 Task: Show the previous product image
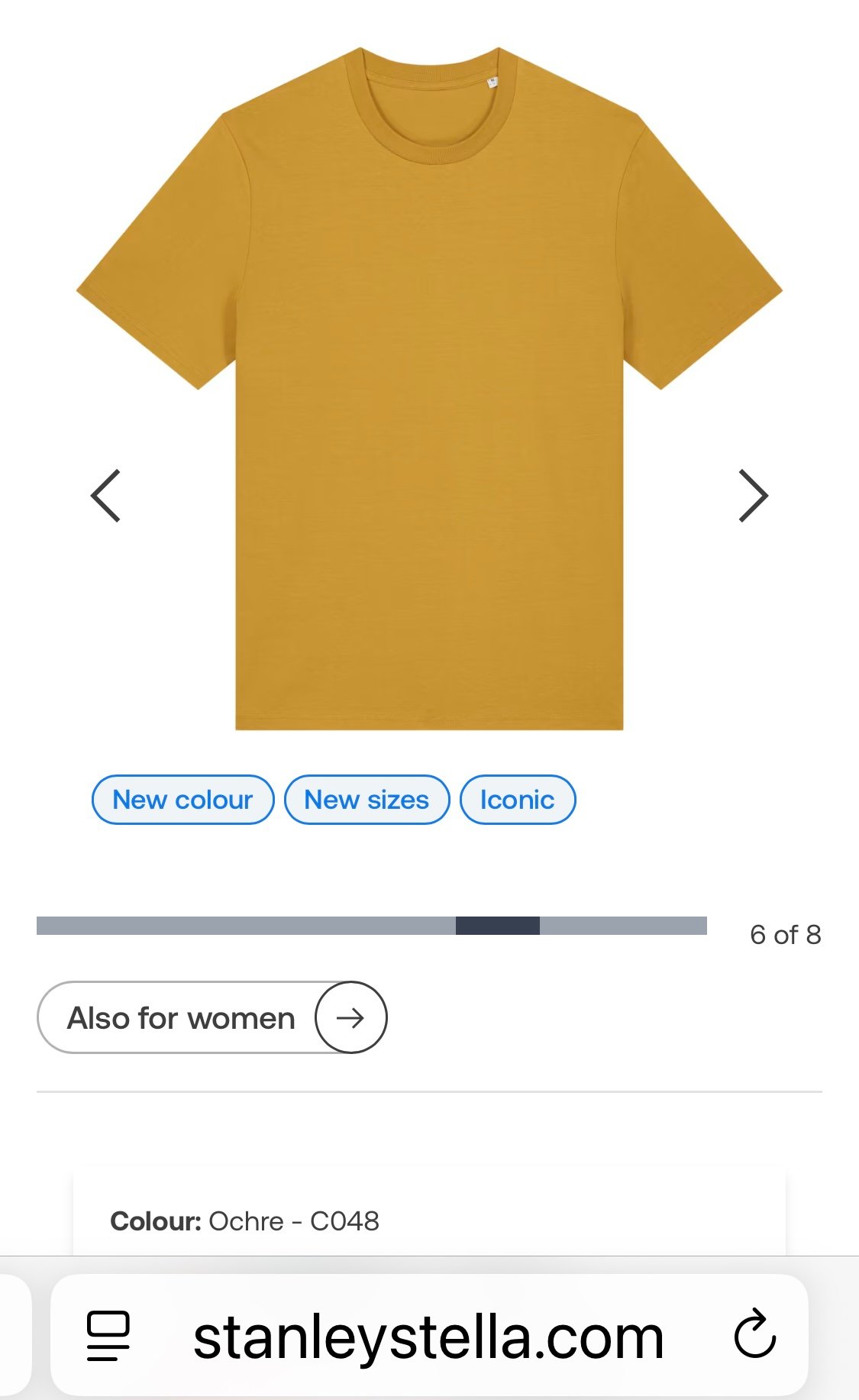tap(105, 496)
